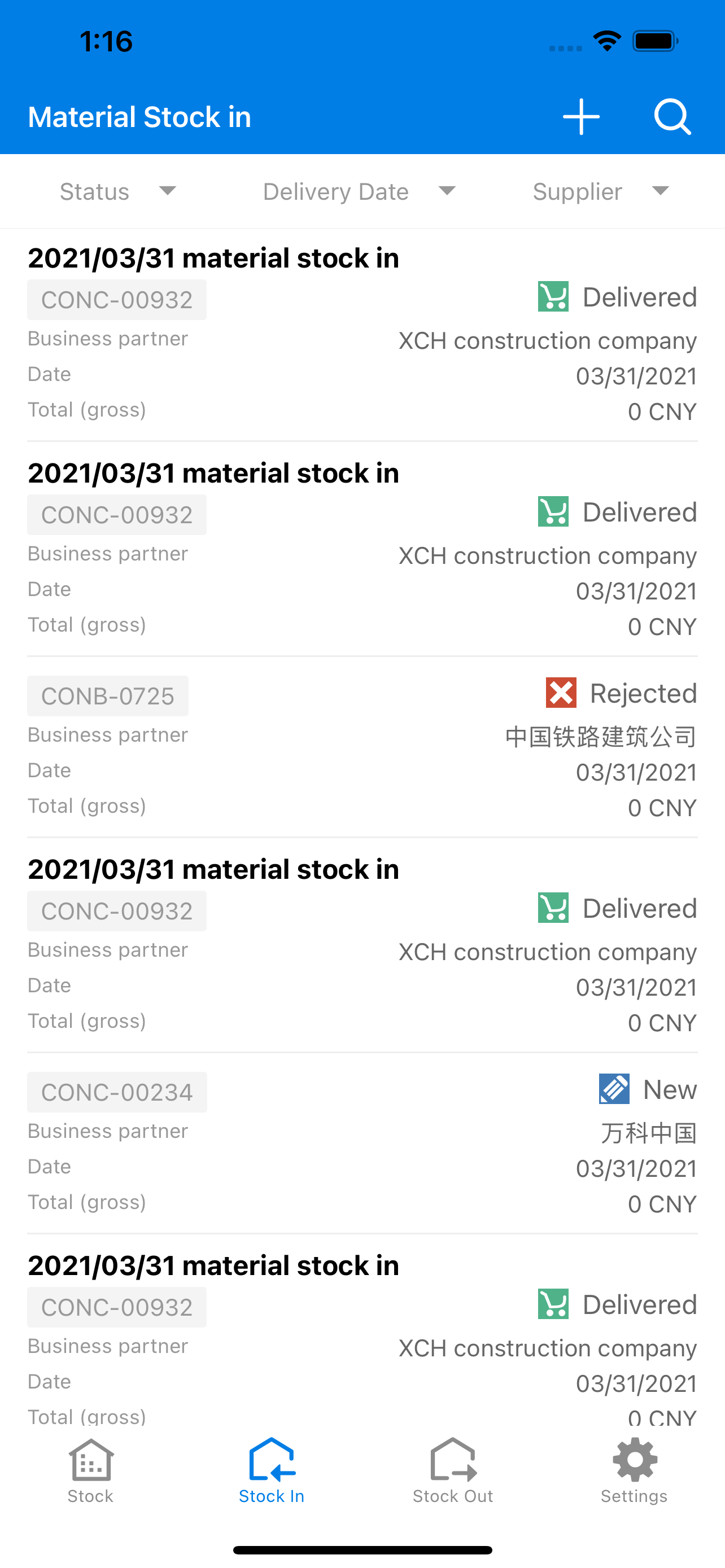The width and height of the screenshot is (725, 1568).
Task: Expand the Status filter
Action: click(115, 191)
